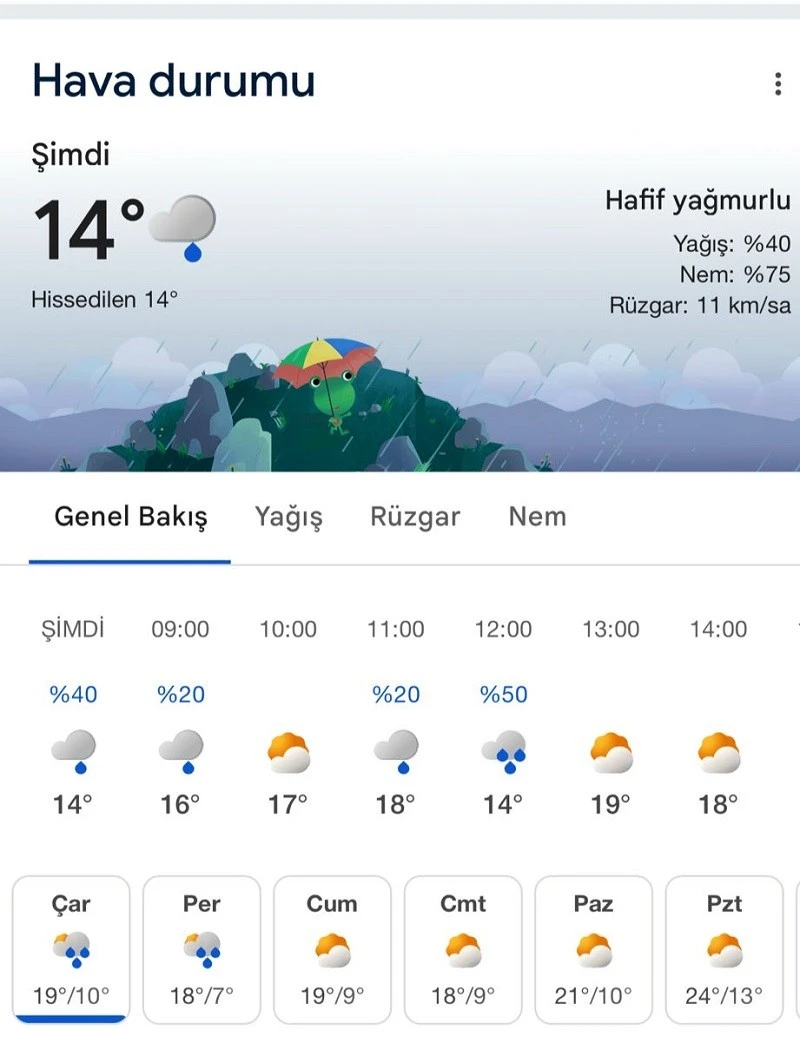Show the Paz daily forecast card
Screen dimensions: 800x1043
593,950
